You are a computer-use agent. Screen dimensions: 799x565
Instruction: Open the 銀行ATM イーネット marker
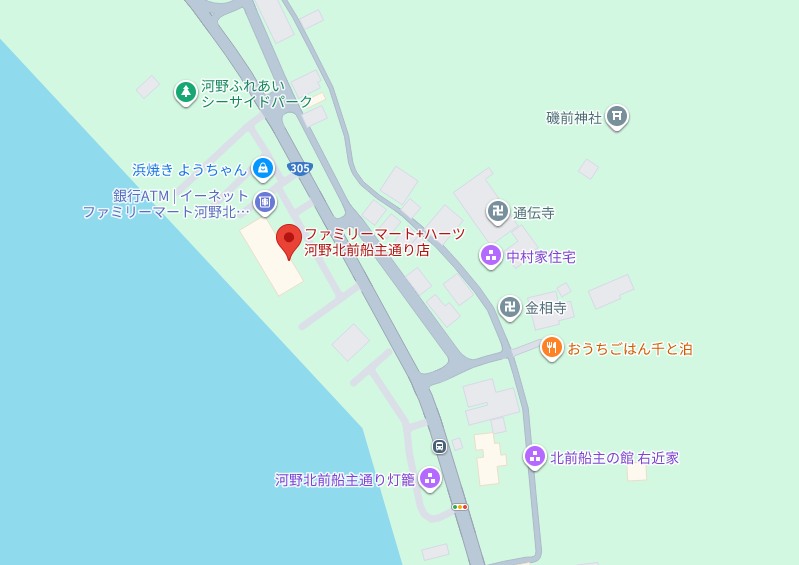pyautogui.click(x=265, y=203)
